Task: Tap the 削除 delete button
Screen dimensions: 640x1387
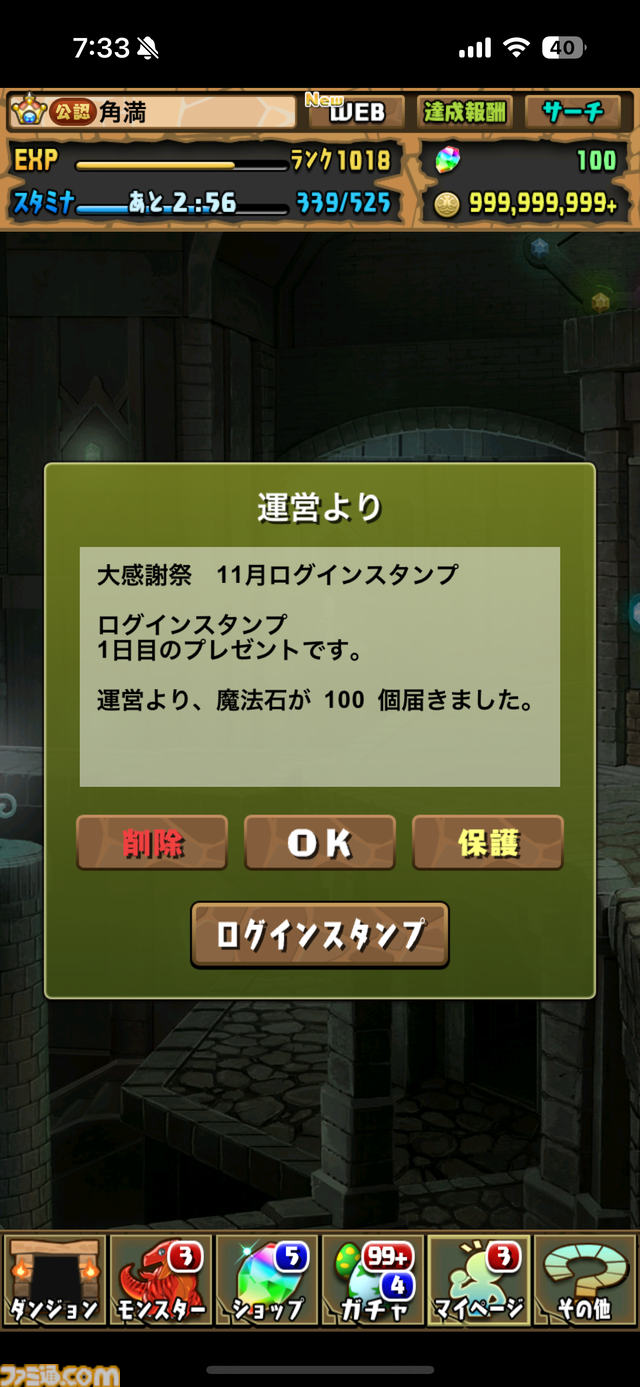Action: tap(152, 843)
